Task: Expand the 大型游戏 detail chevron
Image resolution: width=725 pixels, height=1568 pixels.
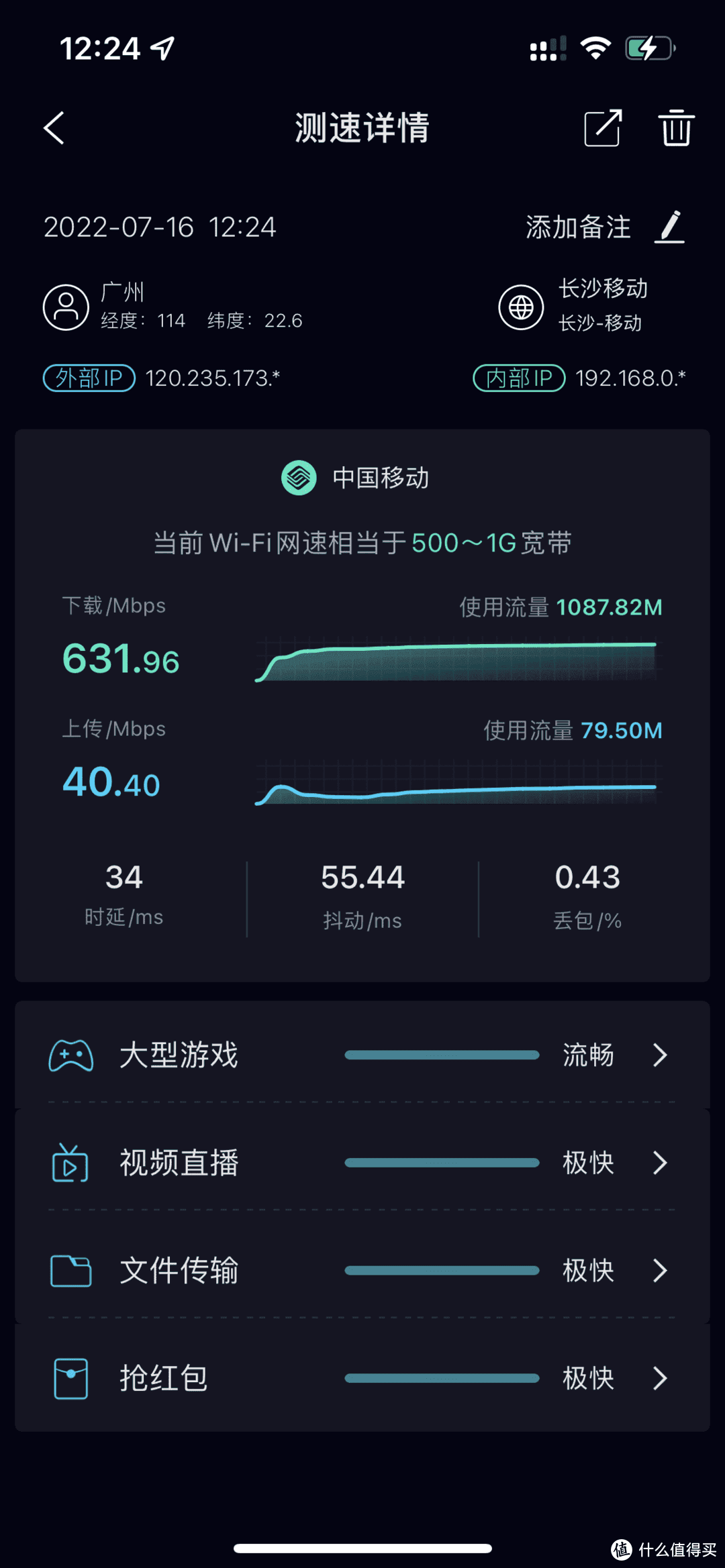Action: tap(659, 1055)
